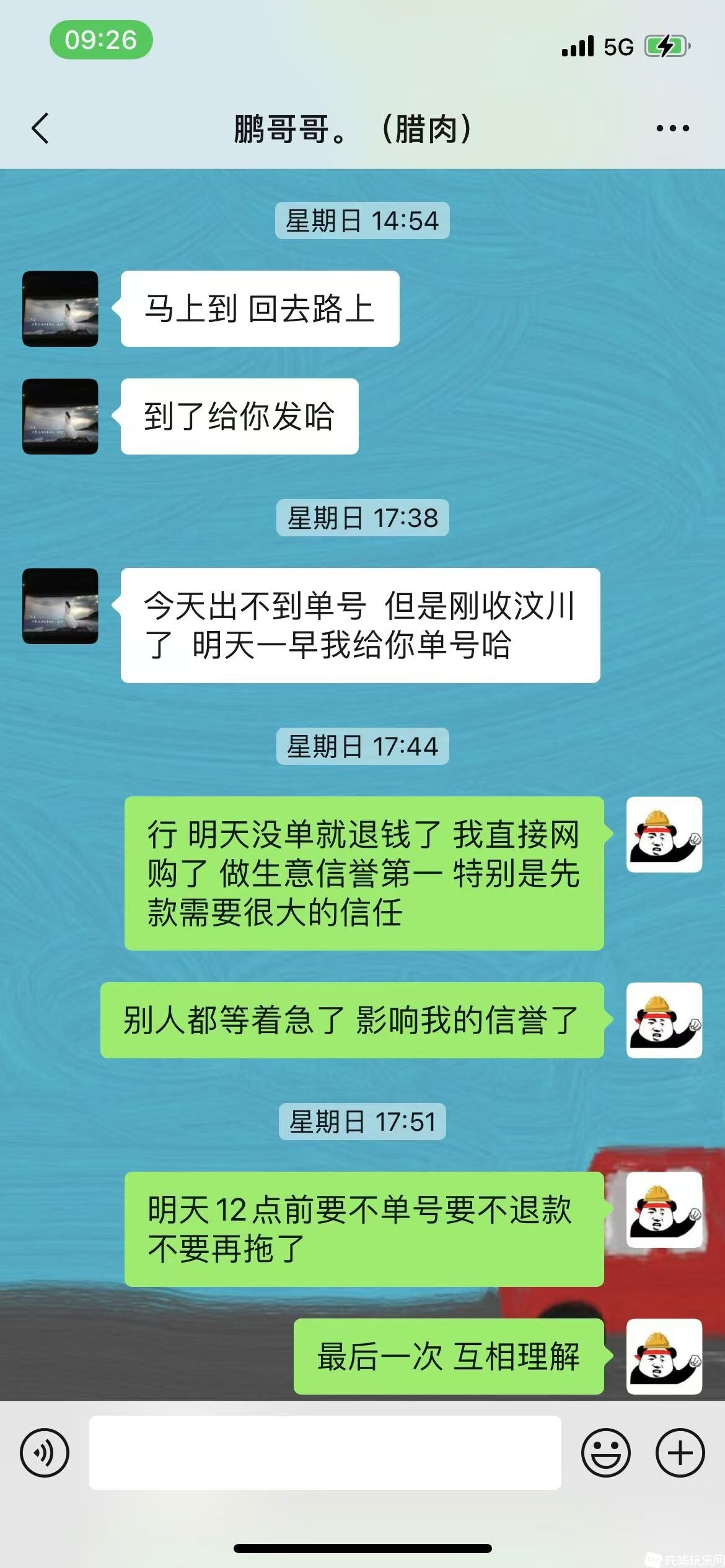The image size is (725, 1568).
Task: Open the three-dot chat info menu
Action: coord(672,129)
